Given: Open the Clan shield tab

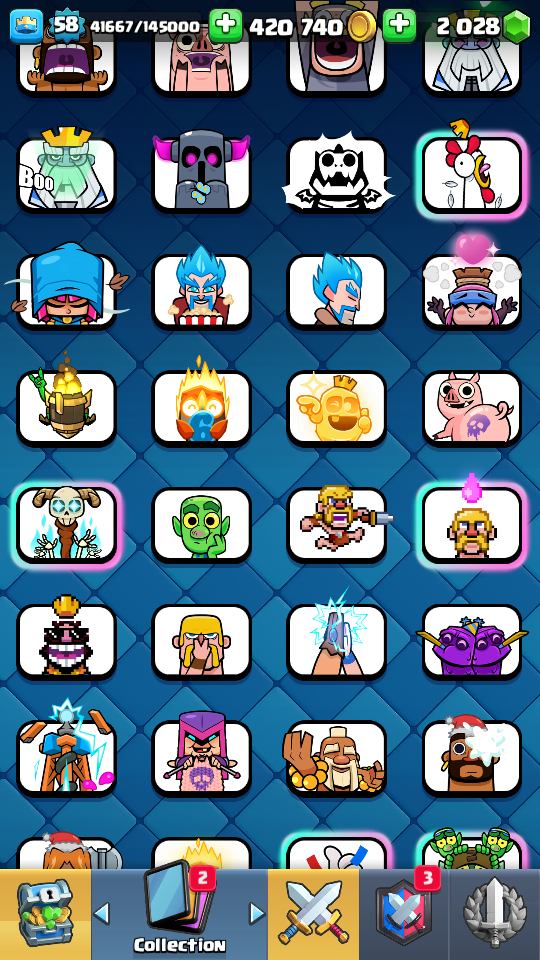Looking at the screenshot, I should tap(404, 915).
